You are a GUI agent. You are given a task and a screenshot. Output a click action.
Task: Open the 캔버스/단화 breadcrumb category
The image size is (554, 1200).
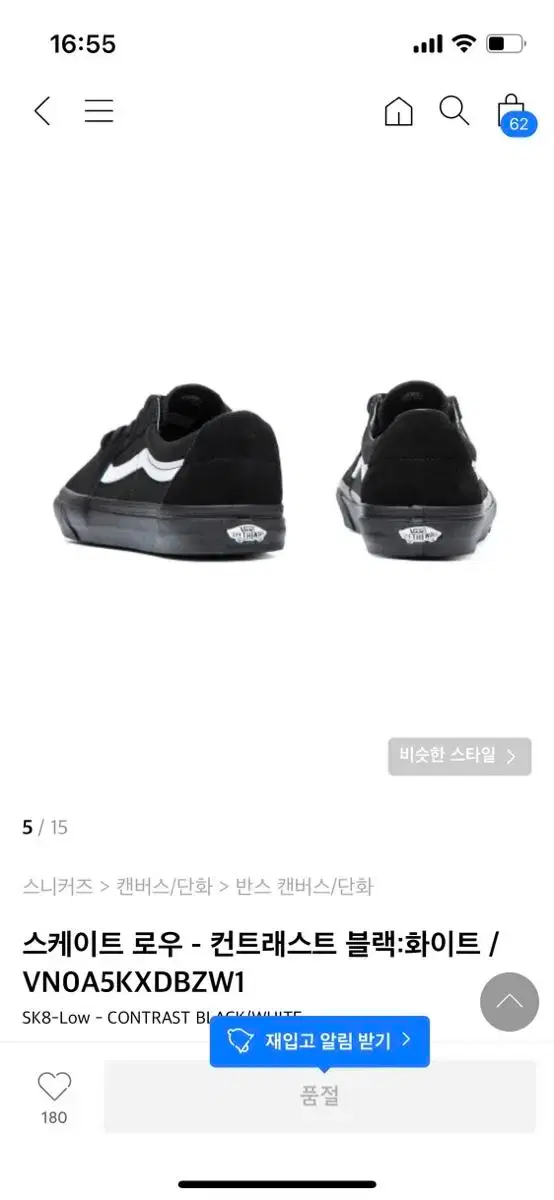click(x=164, y=886)
